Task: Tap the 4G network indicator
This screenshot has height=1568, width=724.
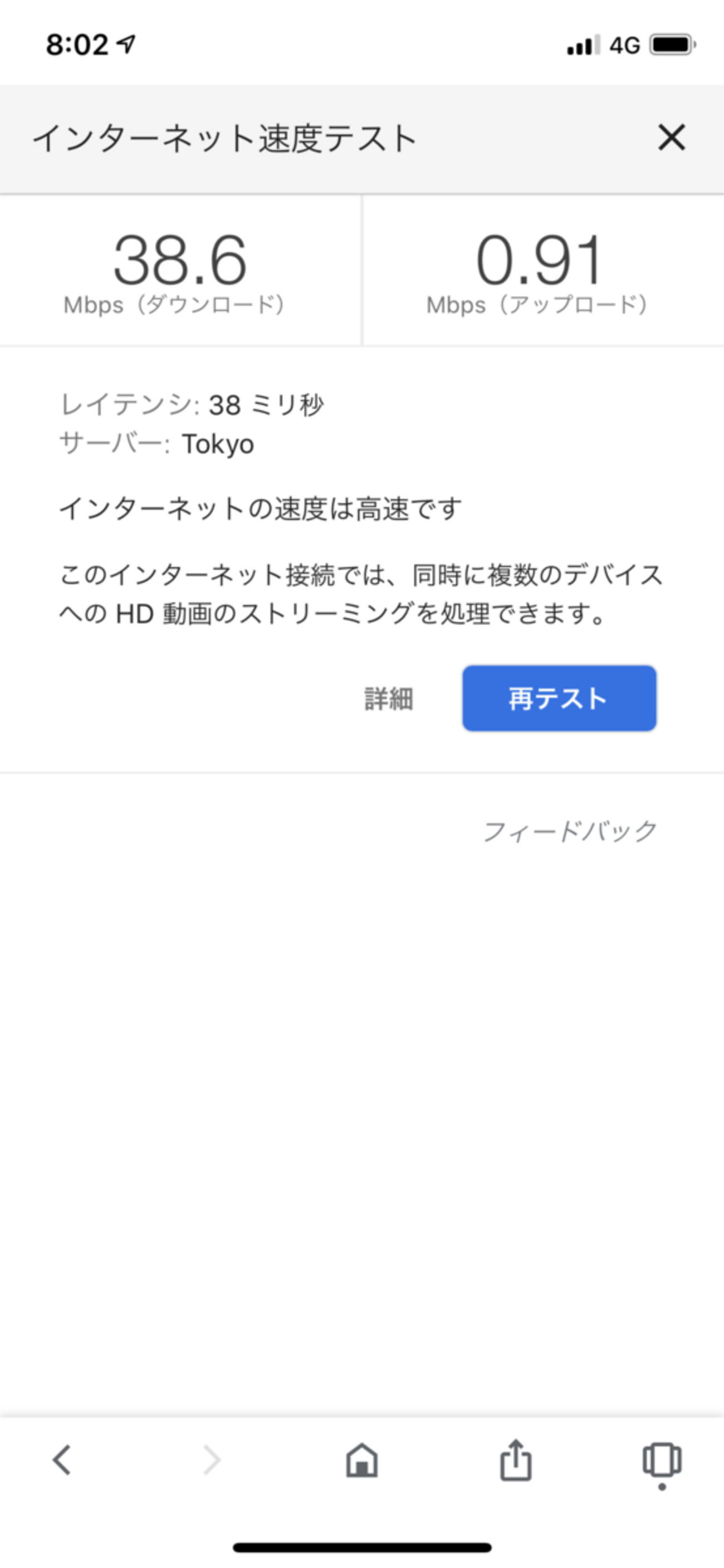Action: point(625,43)
